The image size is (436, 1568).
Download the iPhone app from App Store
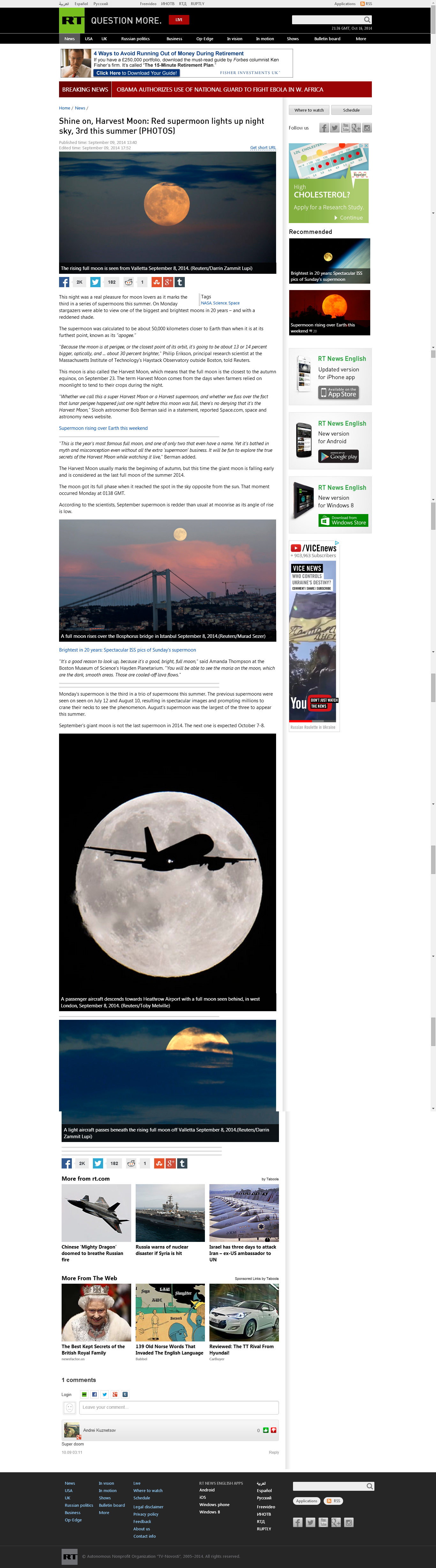pyautogui.click(x=339, y=392)
